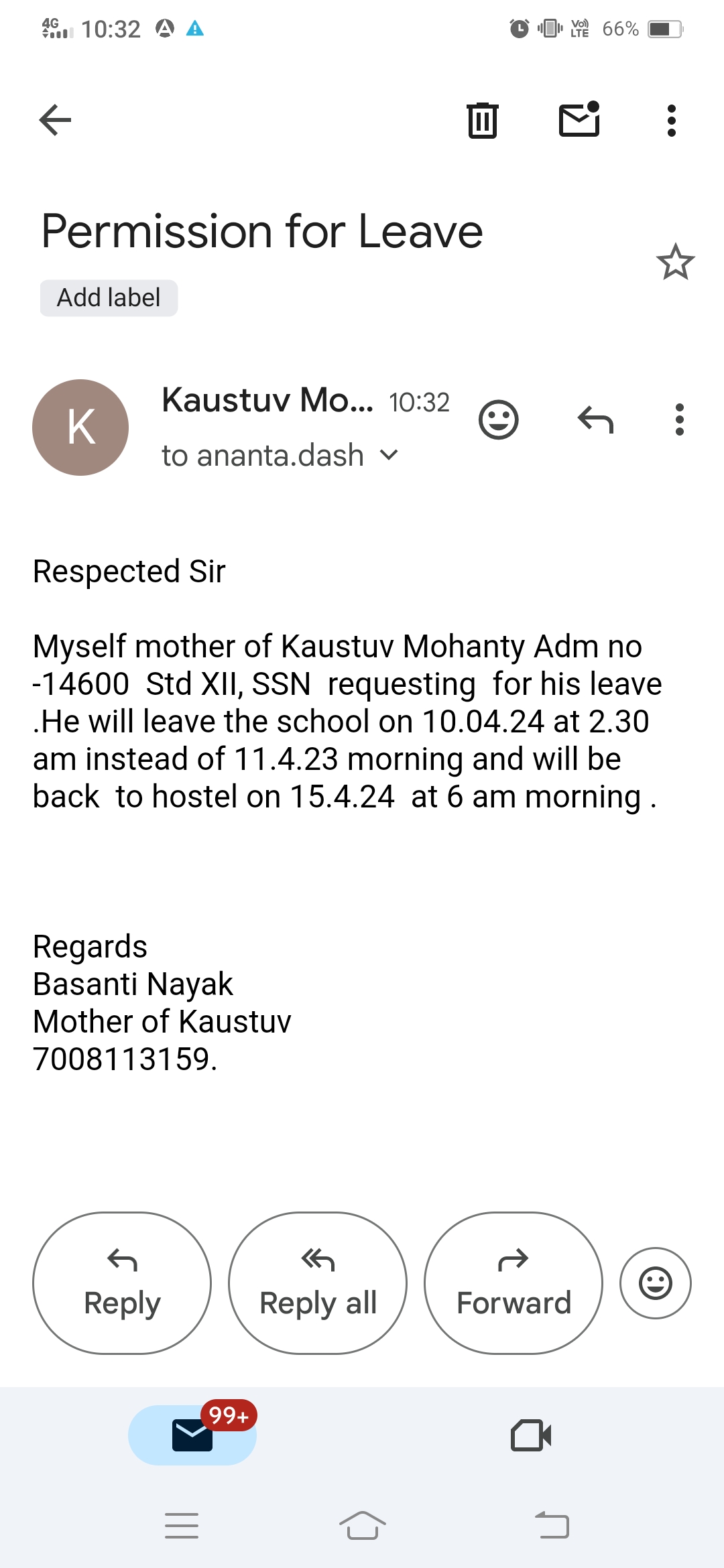Delete this email

pyautogui.click(x=482, y=121)
